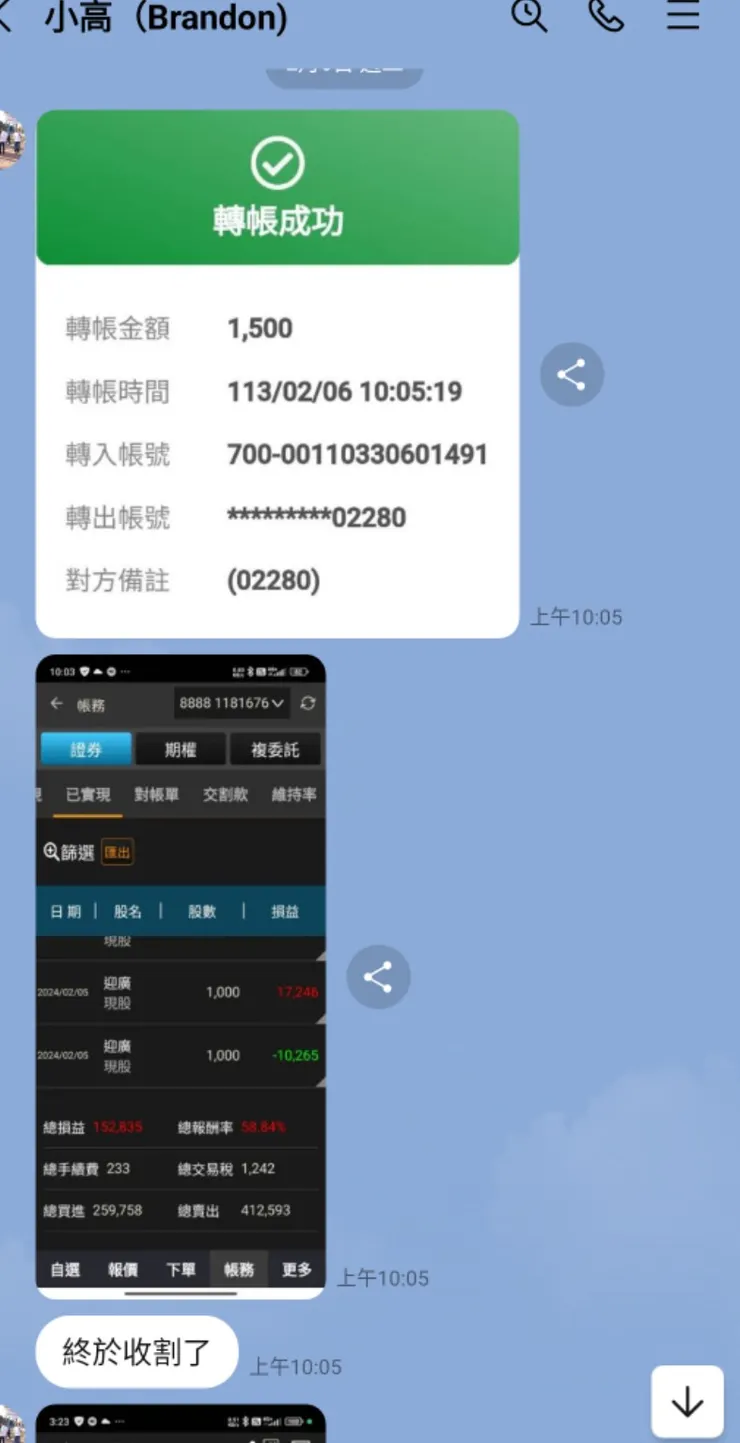Tap the 匯出 export button

[x=117, y=852]
